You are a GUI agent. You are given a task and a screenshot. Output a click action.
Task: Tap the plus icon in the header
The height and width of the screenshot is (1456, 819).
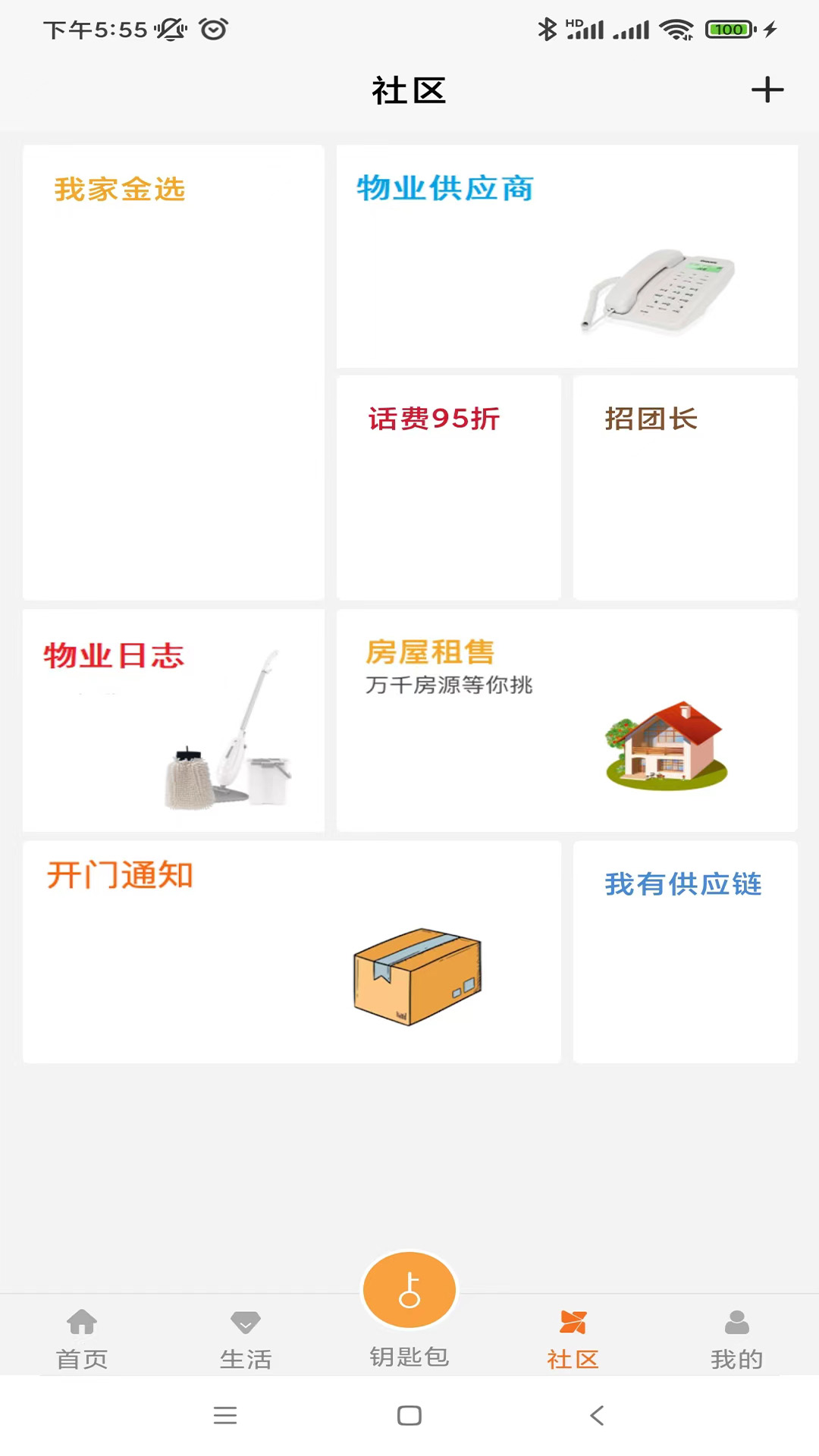767,89
